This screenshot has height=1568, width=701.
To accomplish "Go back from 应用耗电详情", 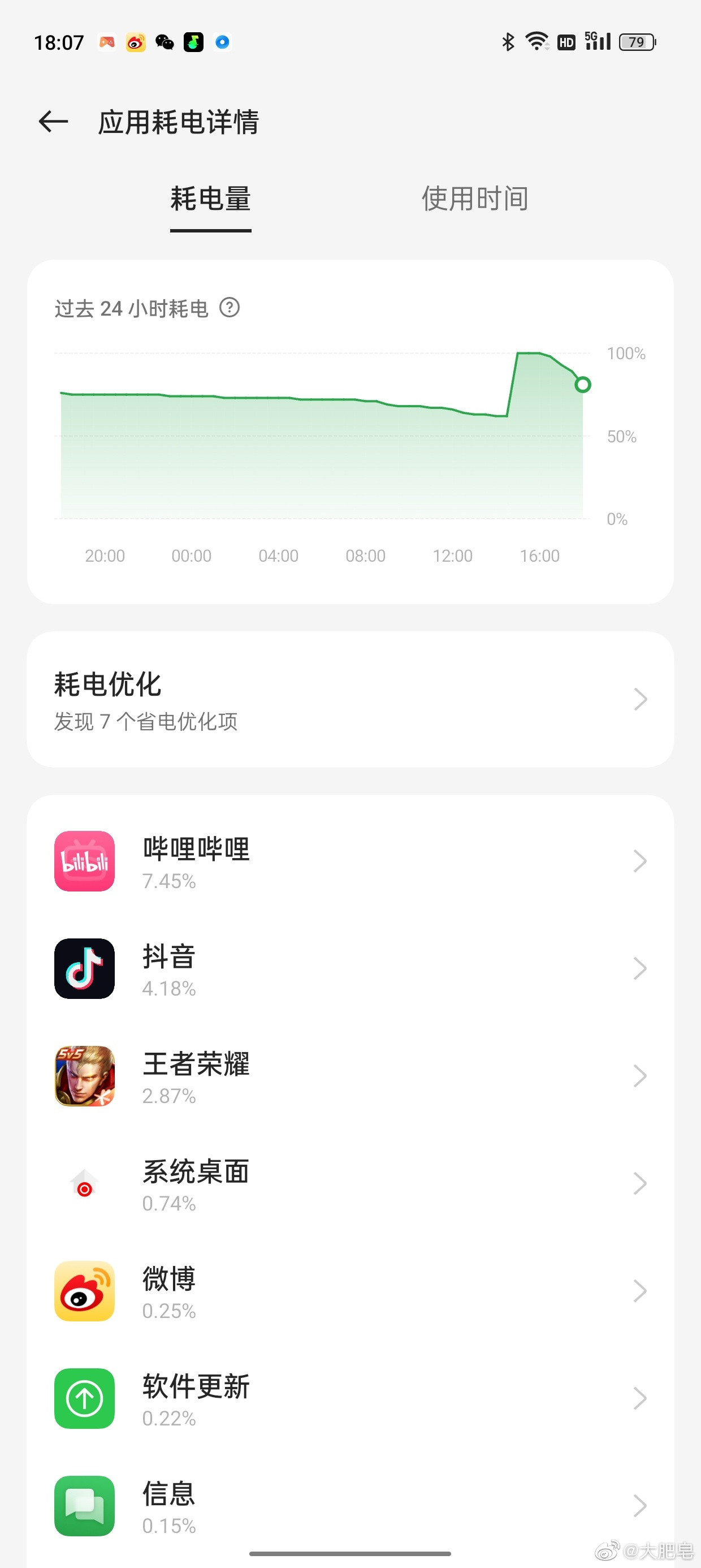I will tap(54, 122).
